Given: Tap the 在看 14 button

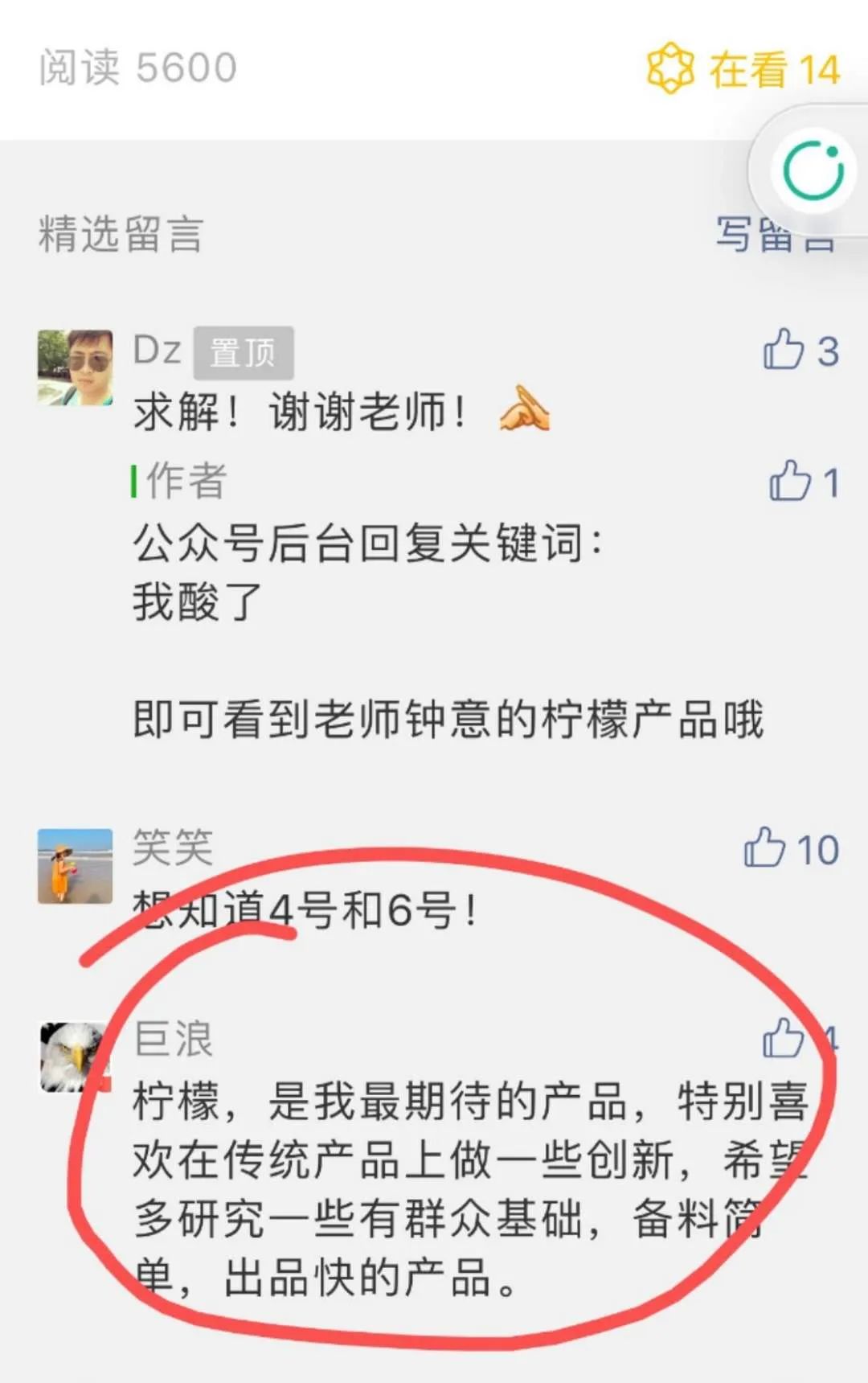Looking at the screenshot, I should (743, 69).
